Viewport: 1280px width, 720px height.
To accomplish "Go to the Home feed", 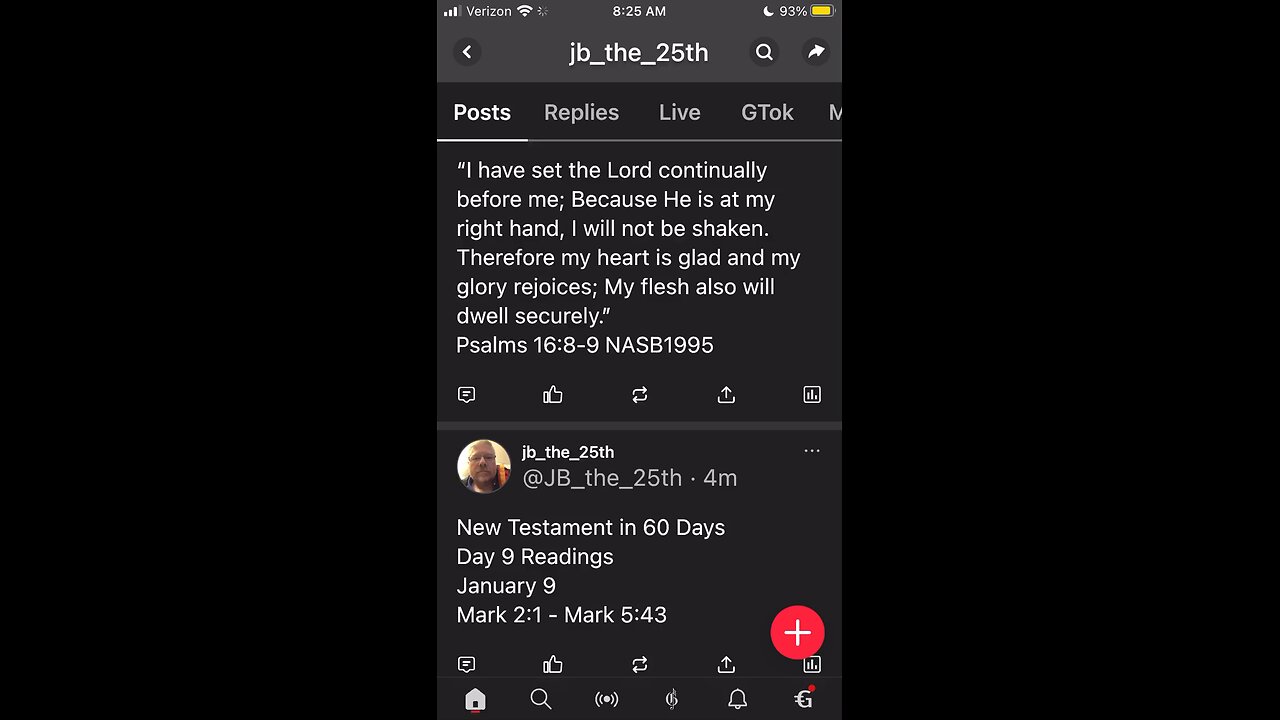I will [475, 700].
